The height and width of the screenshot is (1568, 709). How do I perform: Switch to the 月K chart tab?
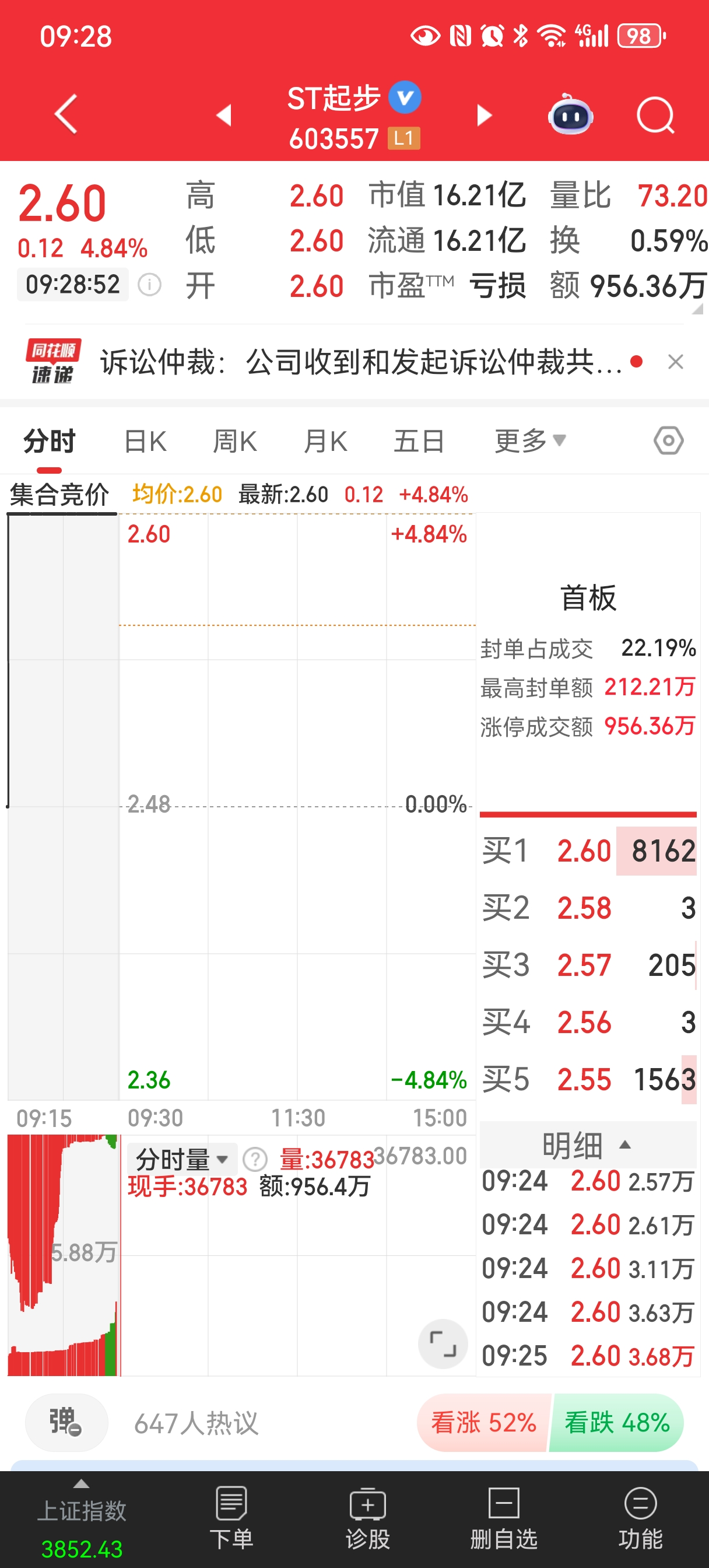pyautogui.click(x=325, y=442)
